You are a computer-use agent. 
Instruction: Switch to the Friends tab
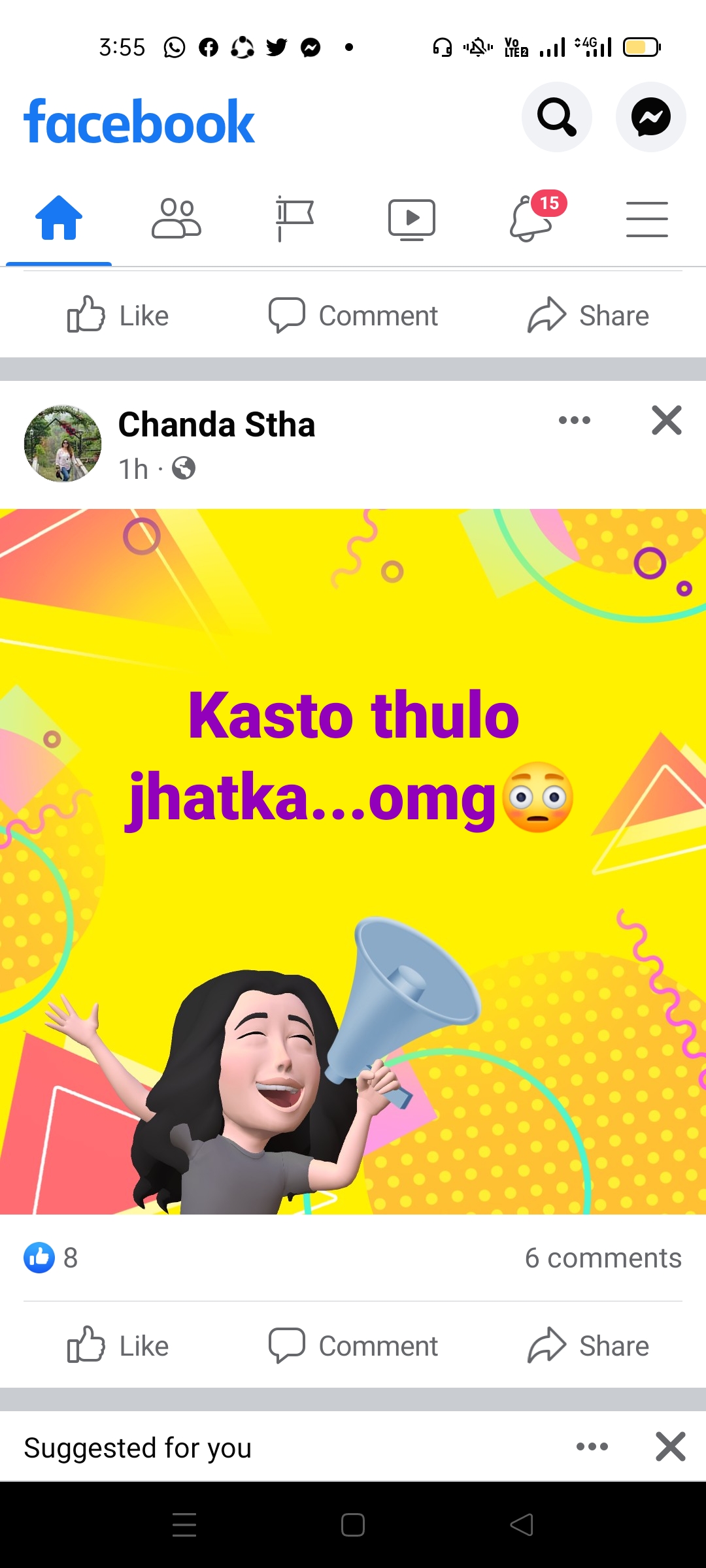click(x=176, y=219)
